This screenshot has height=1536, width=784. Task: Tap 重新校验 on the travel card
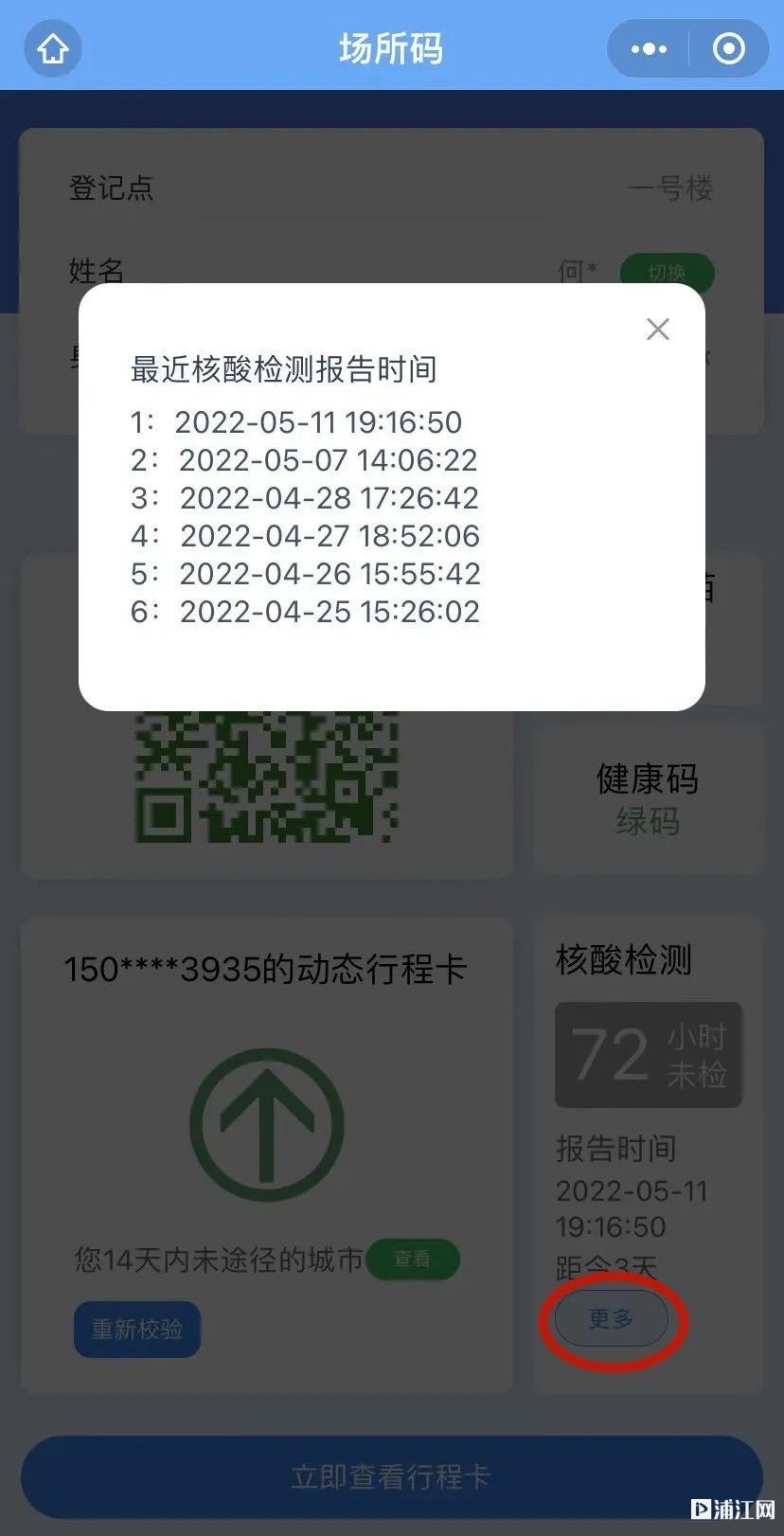[x=137, y=1330]
